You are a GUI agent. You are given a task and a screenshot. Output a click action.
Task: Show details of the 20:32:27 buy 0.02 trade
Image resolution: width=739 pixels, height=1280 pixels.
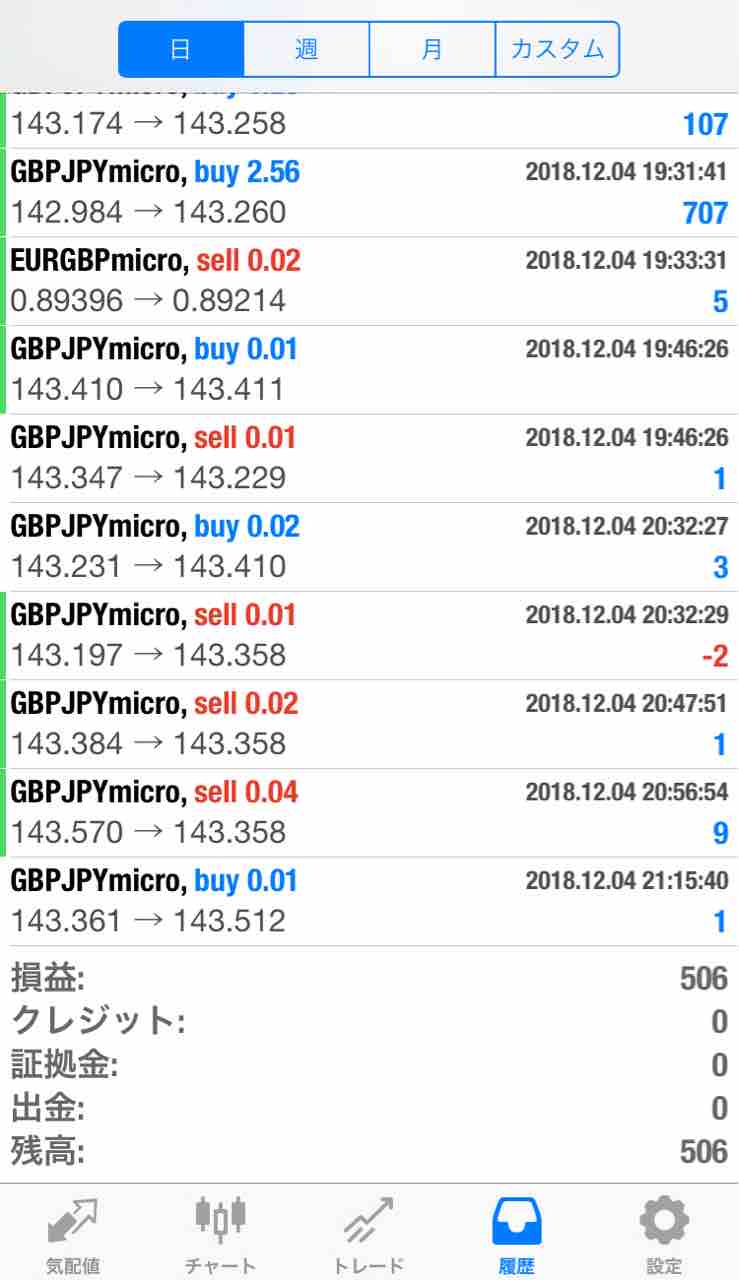(x=369, y=547)
